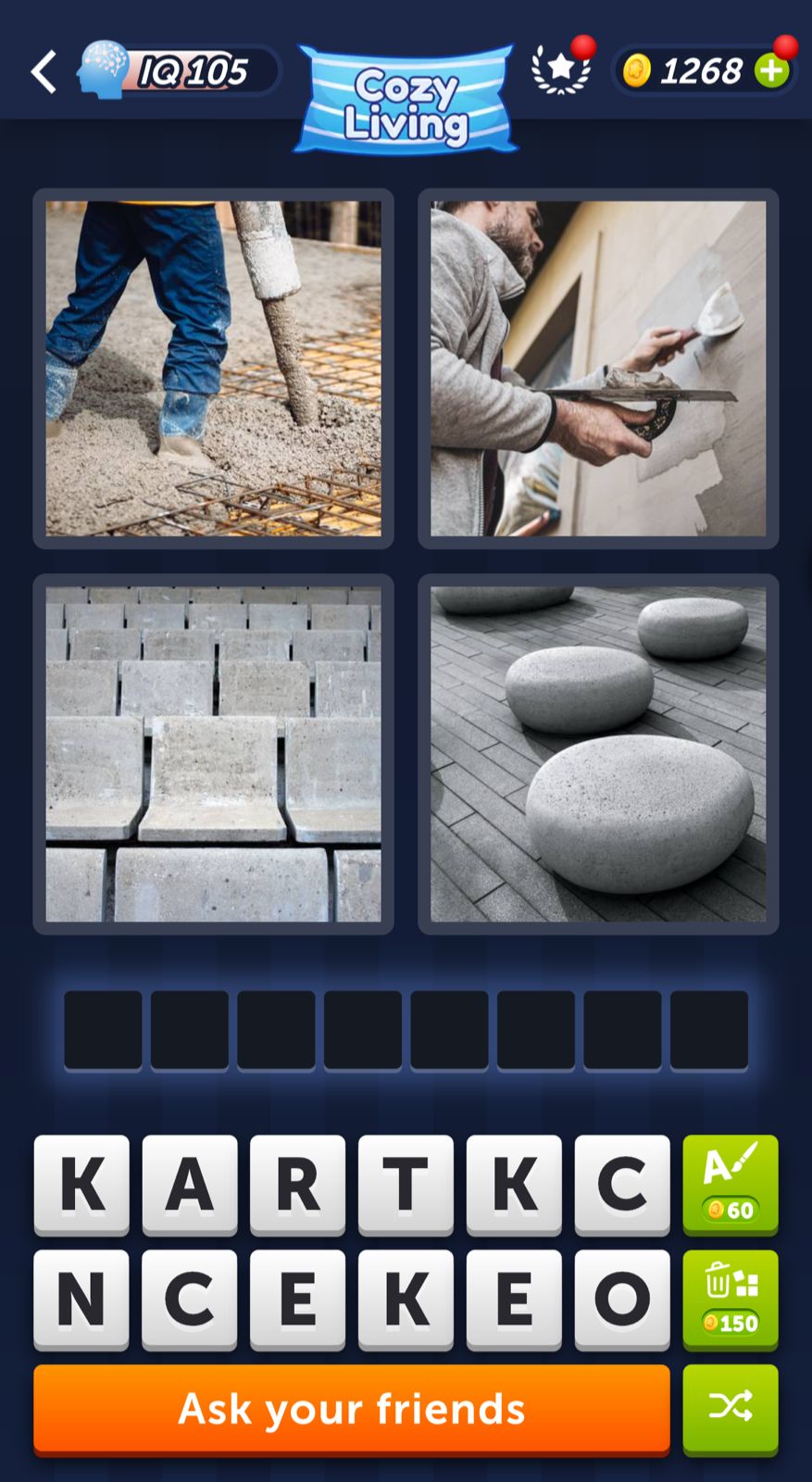
Task: Tap the Ask your friends button
Action: click(352, 1409)
